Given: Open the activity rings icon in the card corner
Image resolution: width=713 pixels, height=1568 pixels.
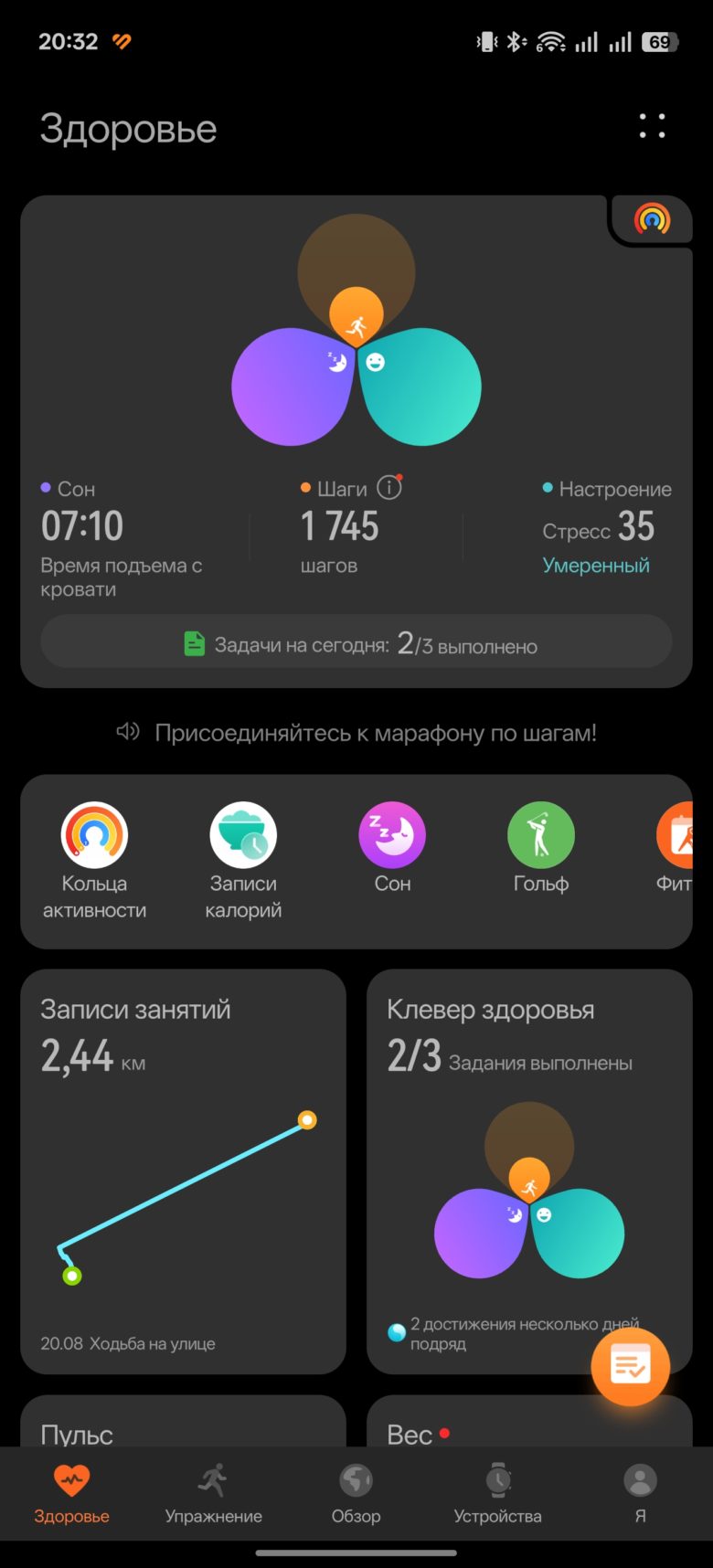Looking at the screenshot, I should (x=652, y=219).
